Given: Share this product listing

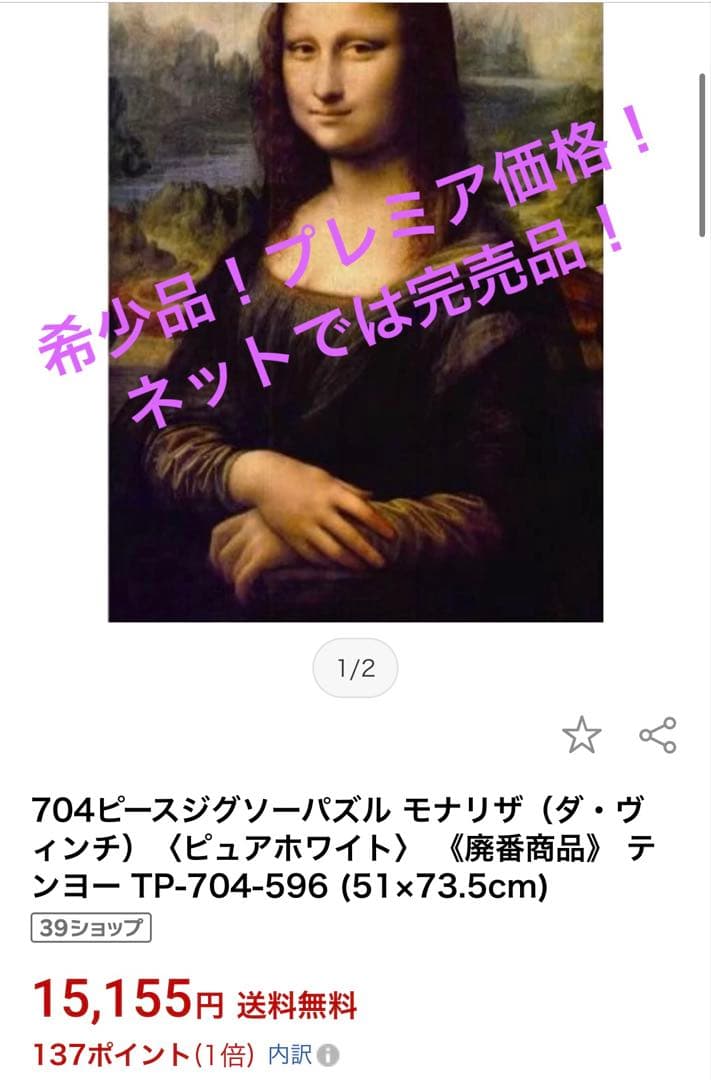Looking at the screenshot, I should 658,736.
